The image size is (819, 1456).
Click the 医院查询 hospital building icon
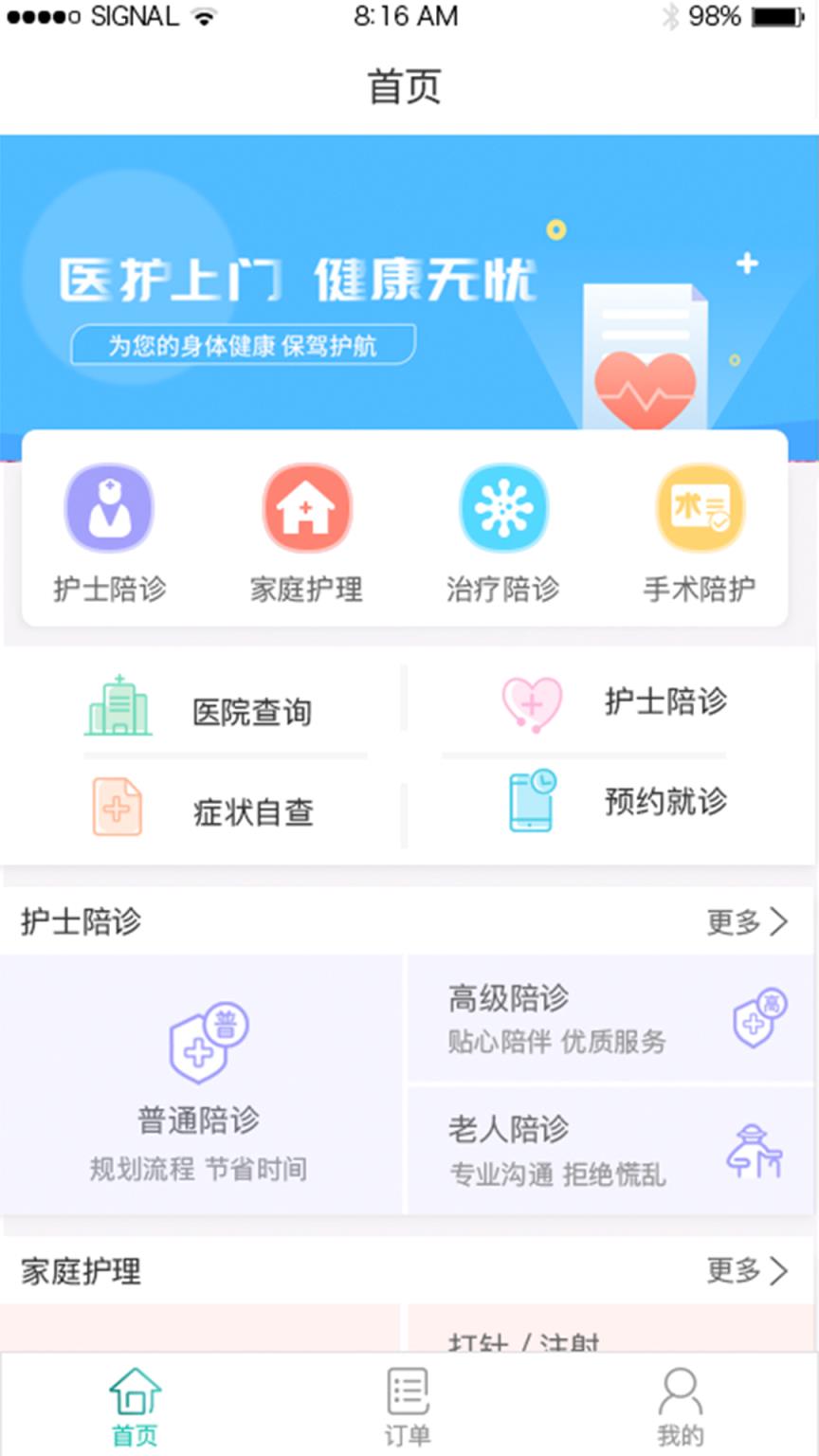click(x=118, y=706)
